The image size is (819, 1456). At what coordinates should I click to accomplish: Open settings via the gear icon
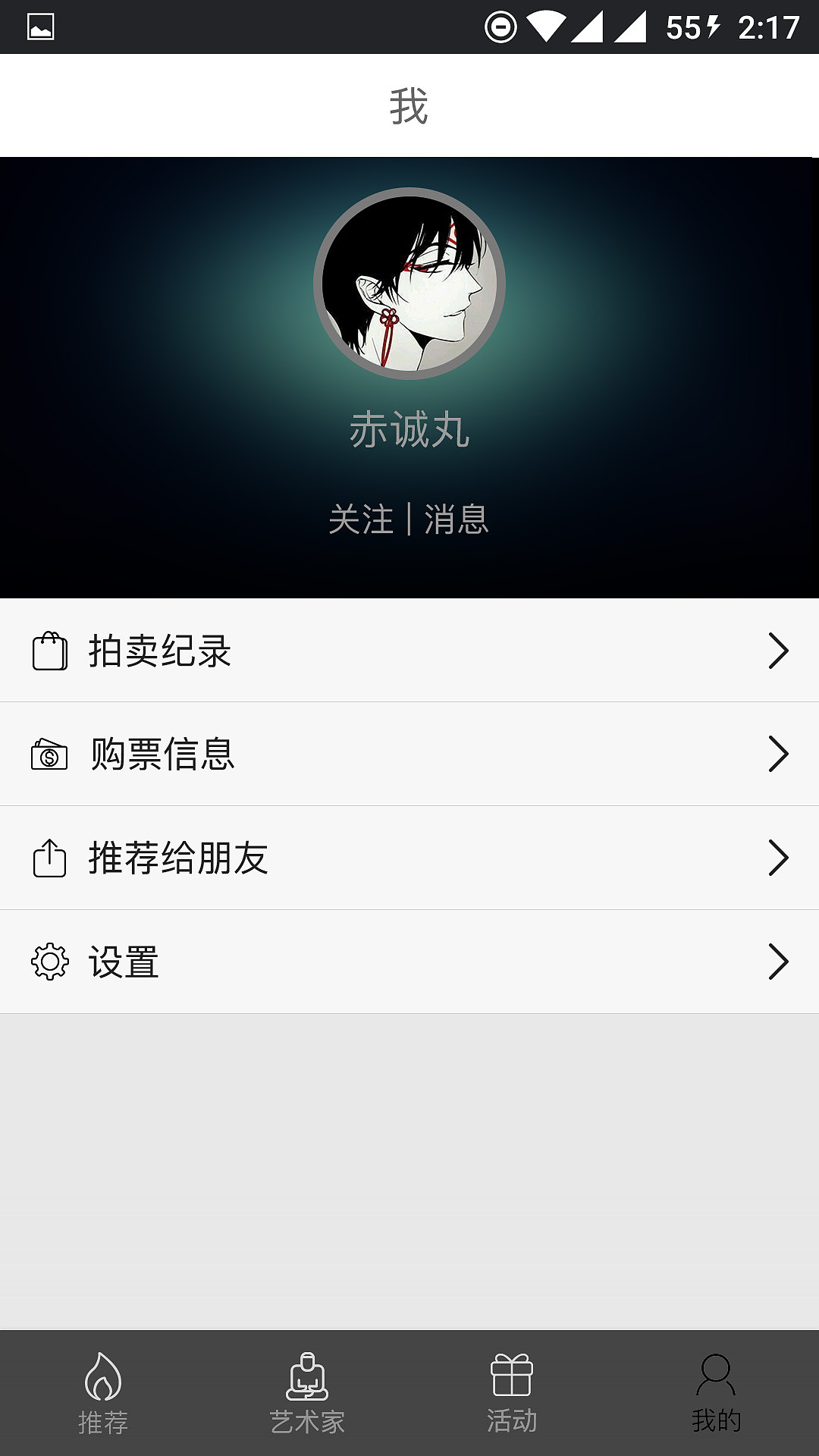(49, 962)
